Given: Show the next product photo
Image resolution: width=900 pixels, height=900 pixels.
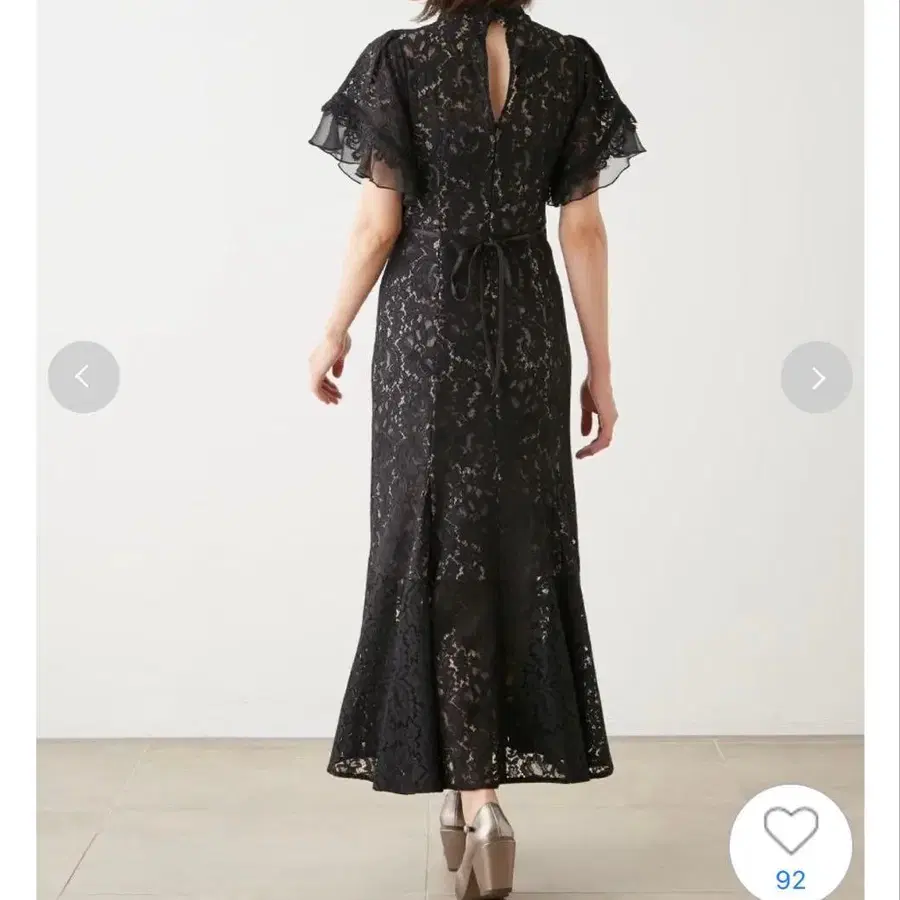Looking at the screenshot, I should coord(817,377).
